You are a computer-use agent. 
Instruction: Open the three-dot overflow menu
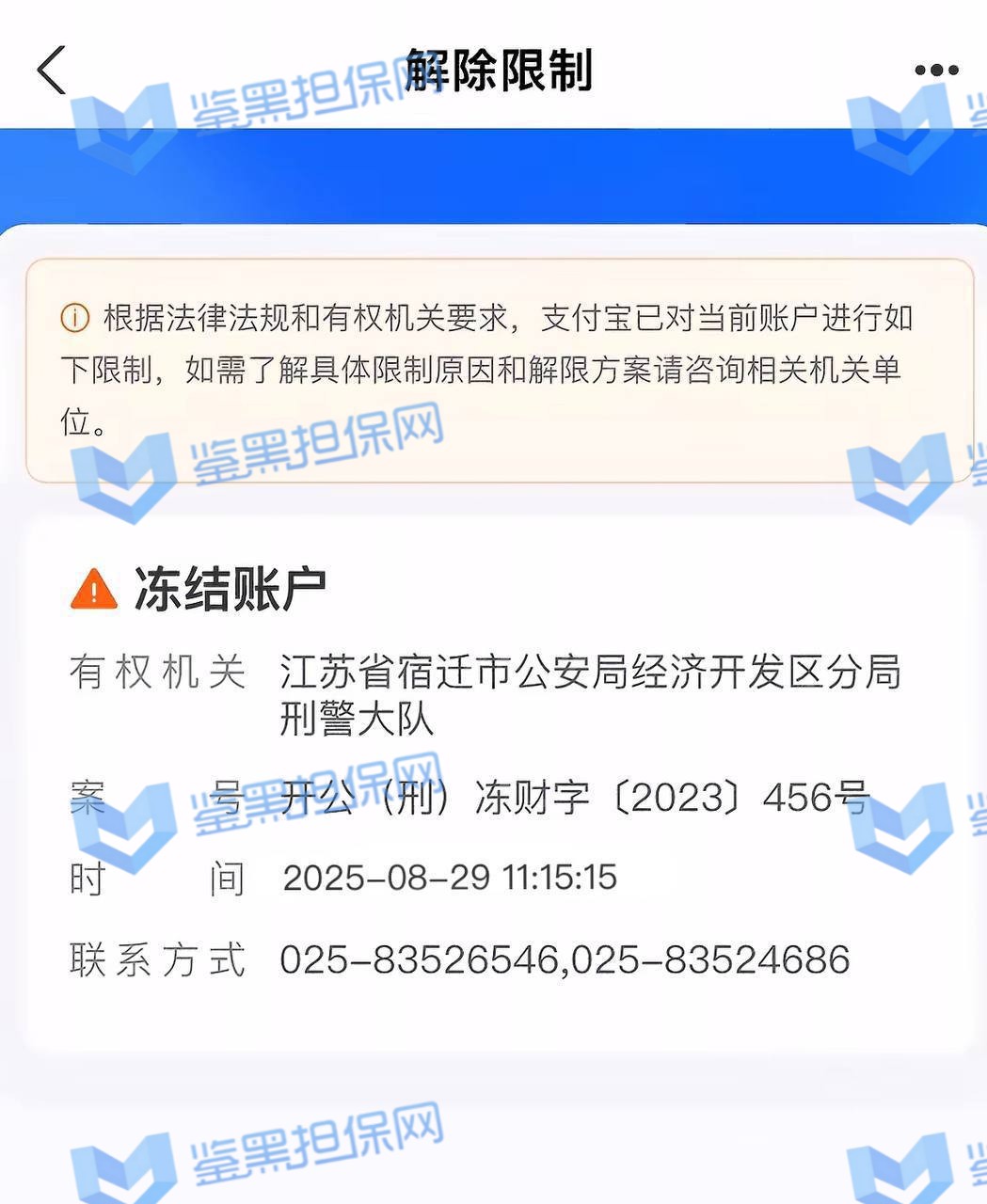click(936, 71)
